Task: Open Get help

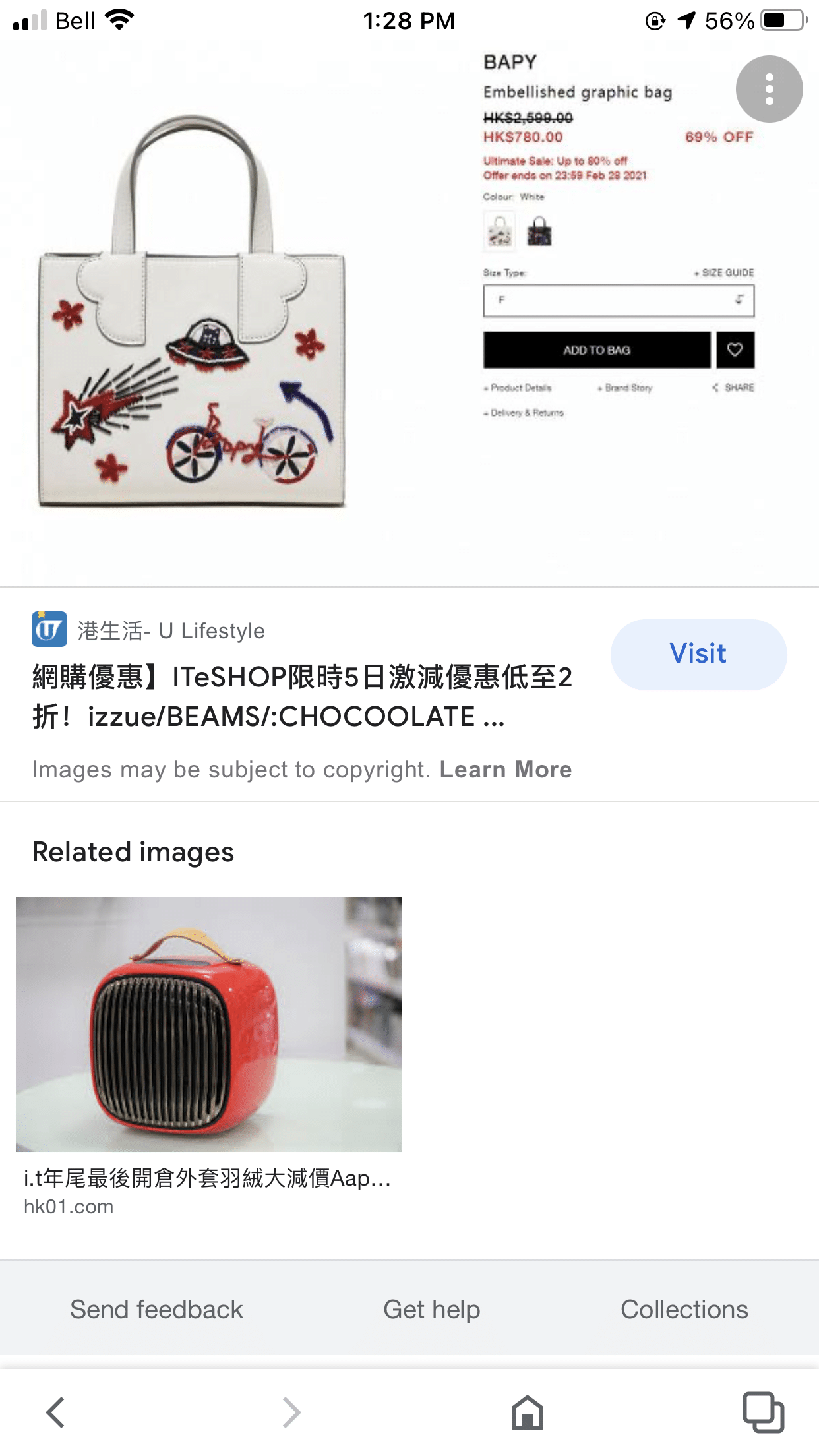Action: (432, 1309)
